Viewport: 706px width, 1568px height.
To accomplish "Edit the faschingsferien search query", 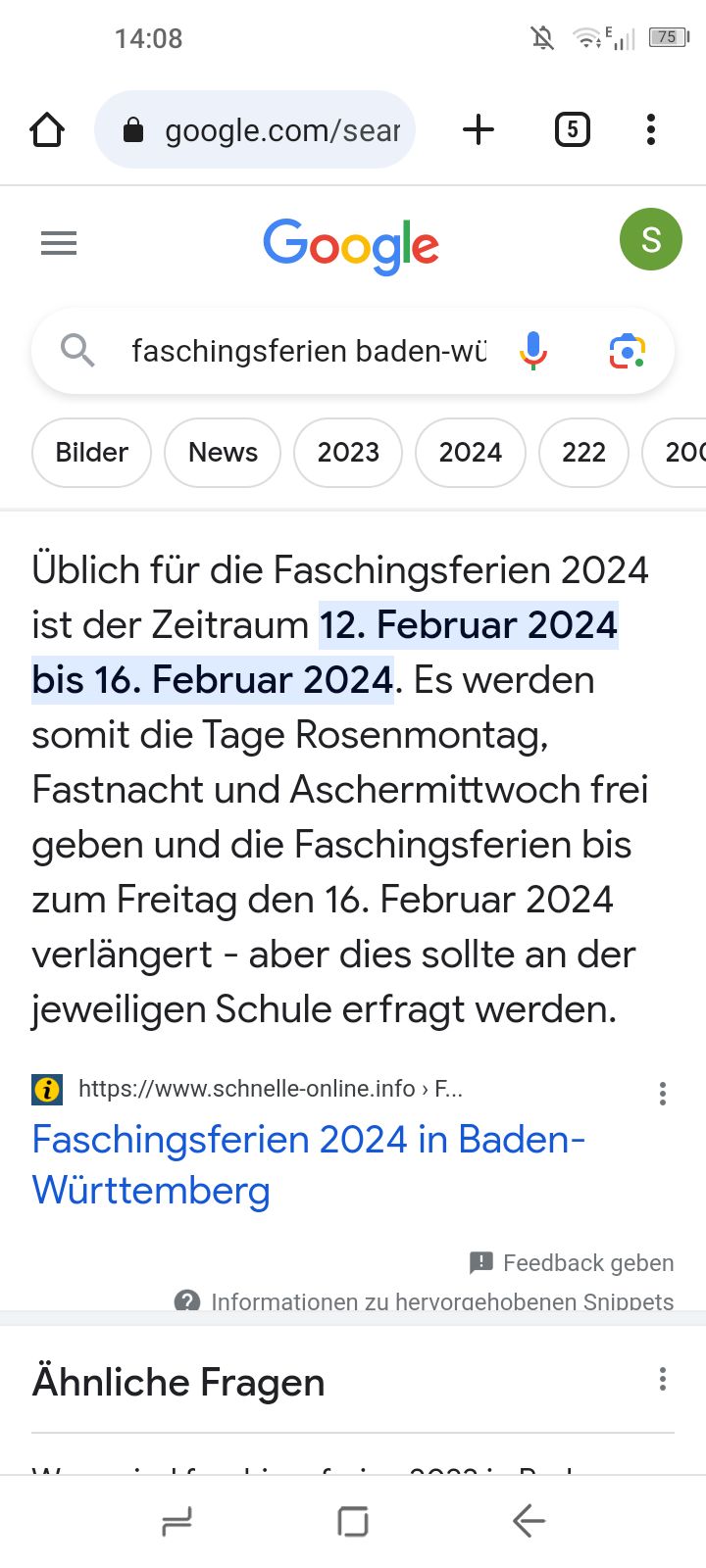I will click(x=308, y=351).
